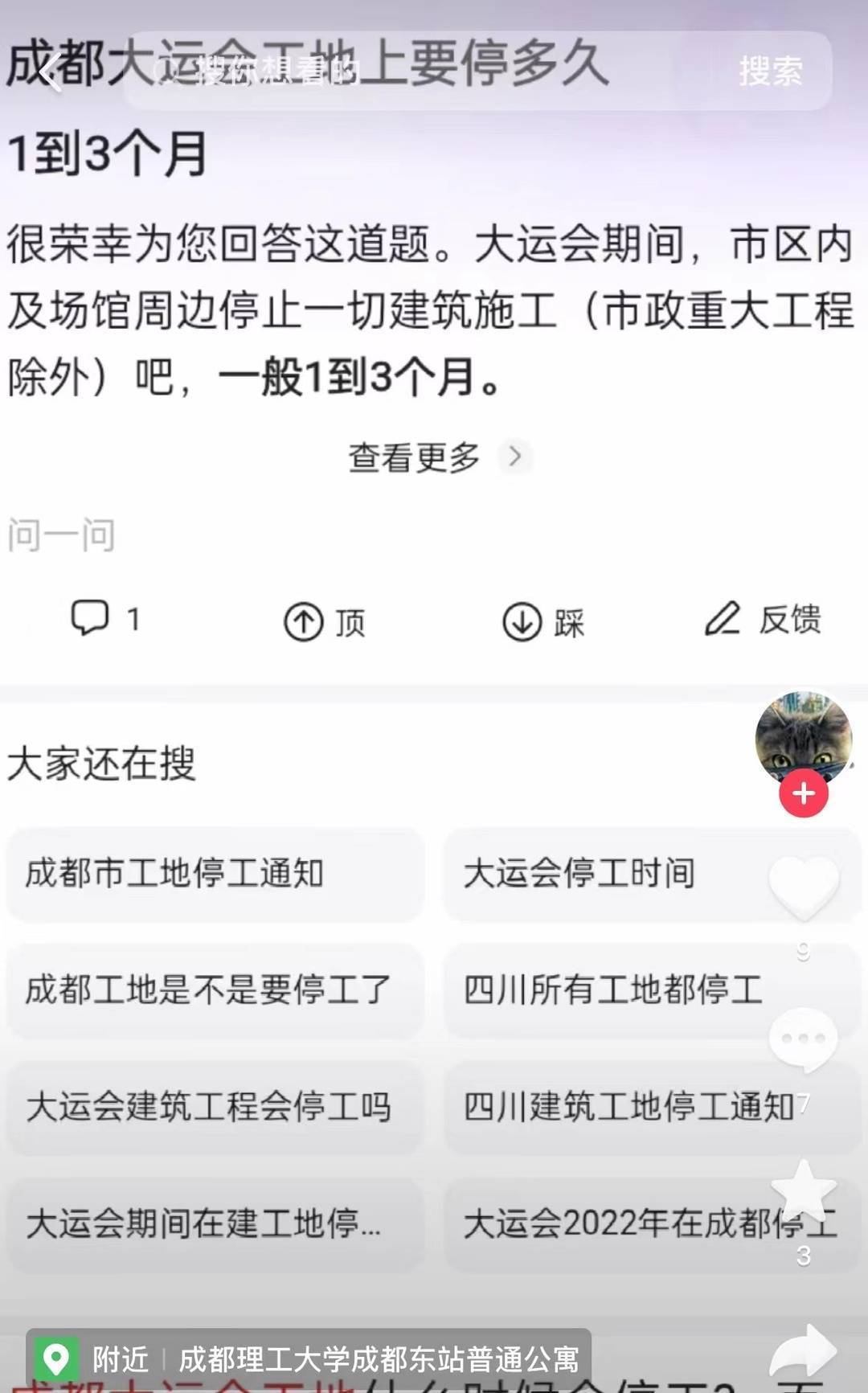This screenshot has width=868, height=1393.
Task: Tap 成都工地是不是要停工了 suggestion
Action: 215,990
